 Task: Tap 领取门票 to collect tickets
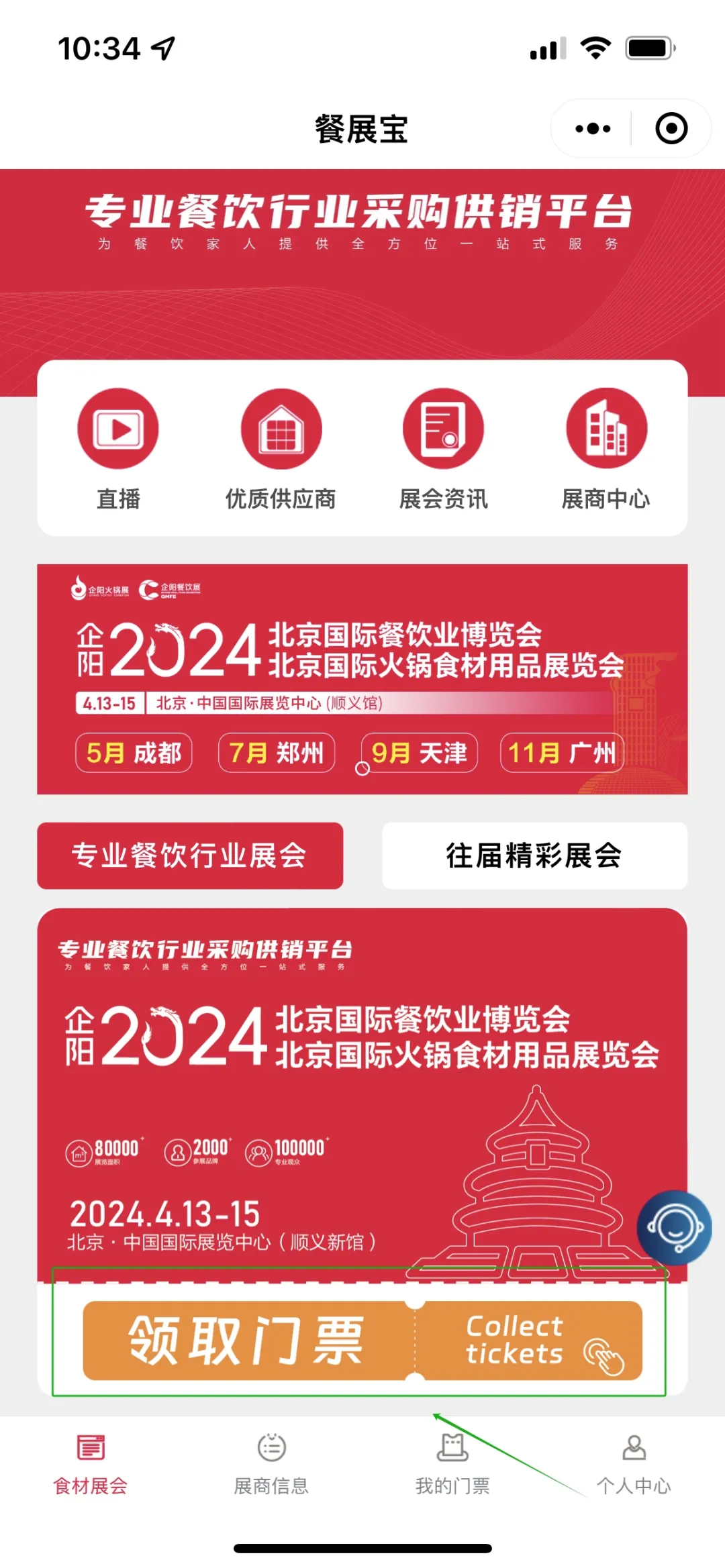pyautogui.click(x=362, y=1341)
